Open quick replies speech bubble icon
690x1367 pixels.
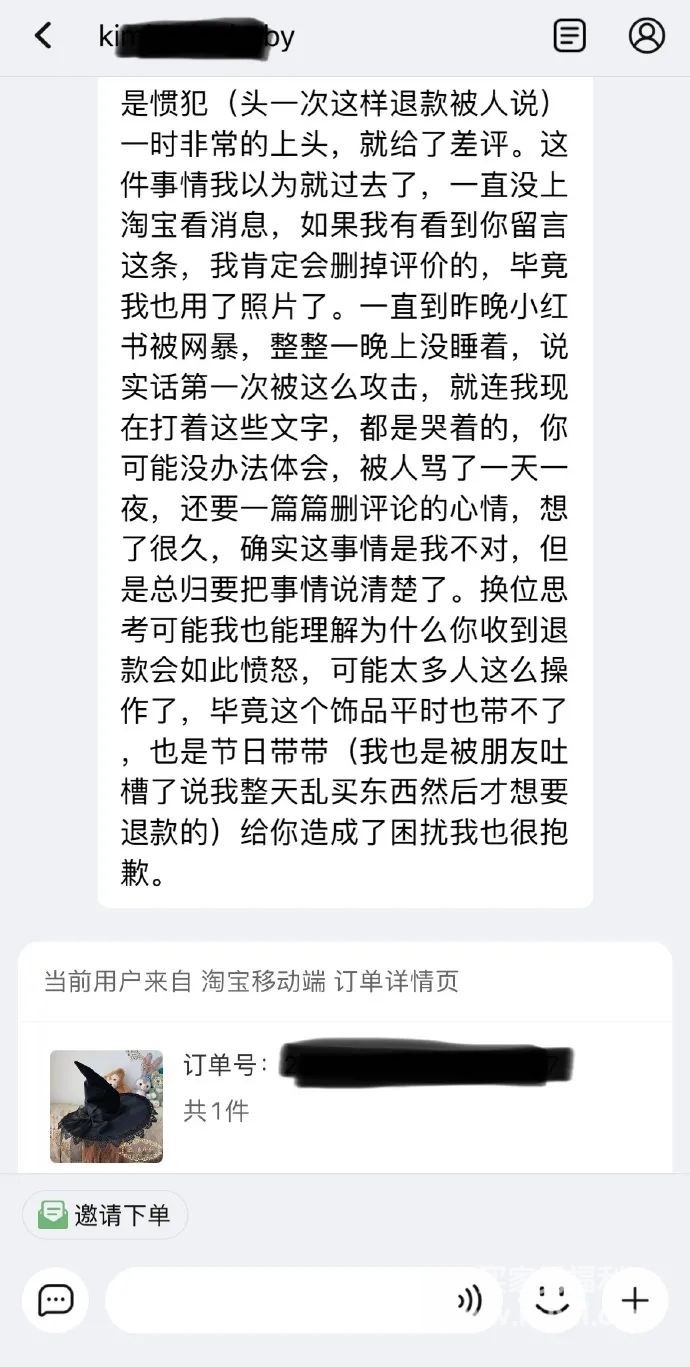[x=55, y=1300]
